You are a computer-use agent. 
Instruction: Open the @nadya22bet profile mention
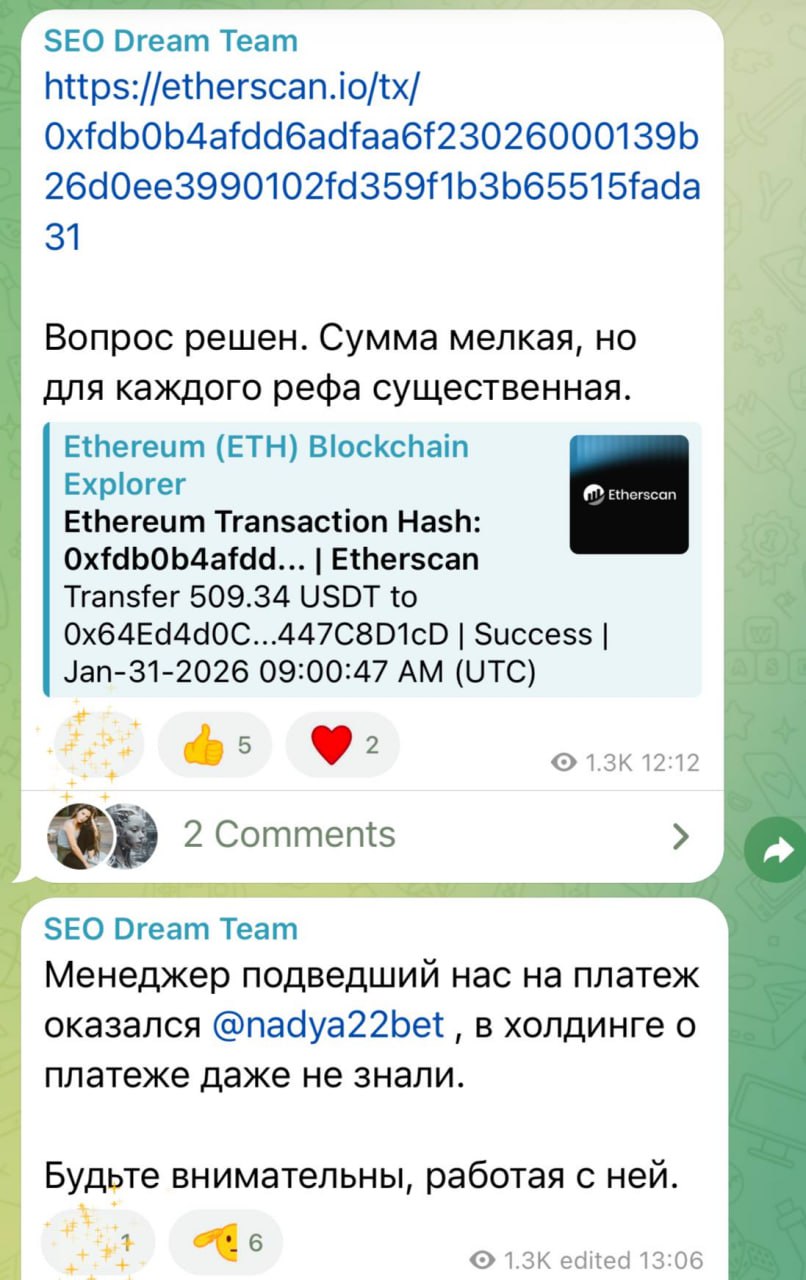pyautogui.click(x=327, y=1025)
